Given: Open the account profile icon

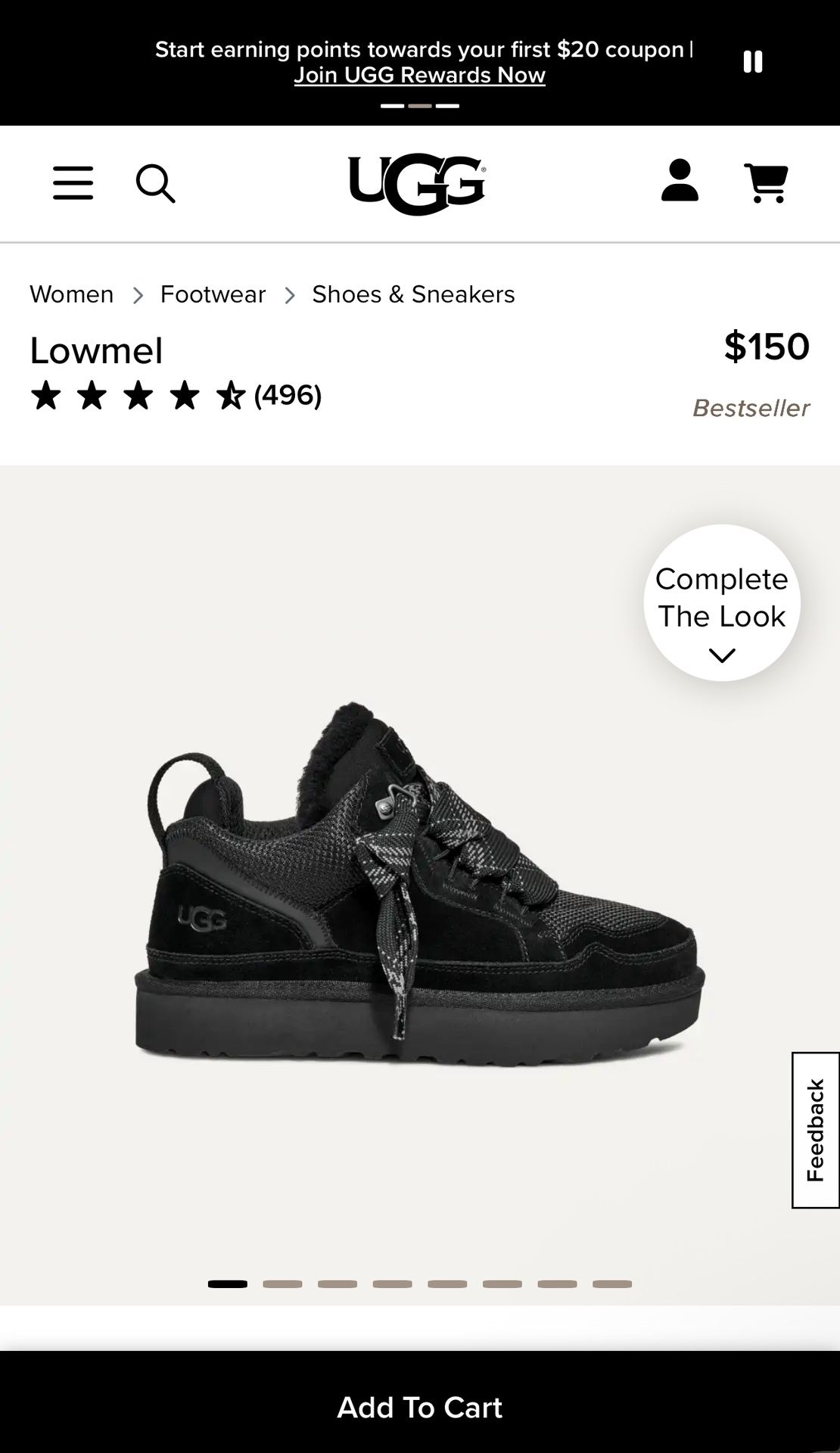Looking at the screenshot, I should (680, 181).
